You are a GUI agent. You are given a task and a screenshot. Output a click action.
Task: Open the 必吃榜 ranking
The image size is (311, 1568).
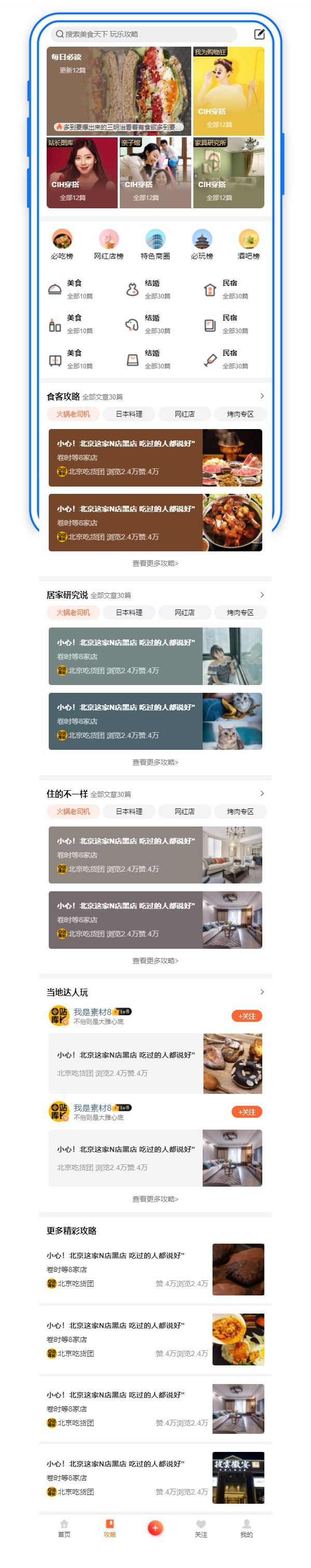click(x=62, y=244)
